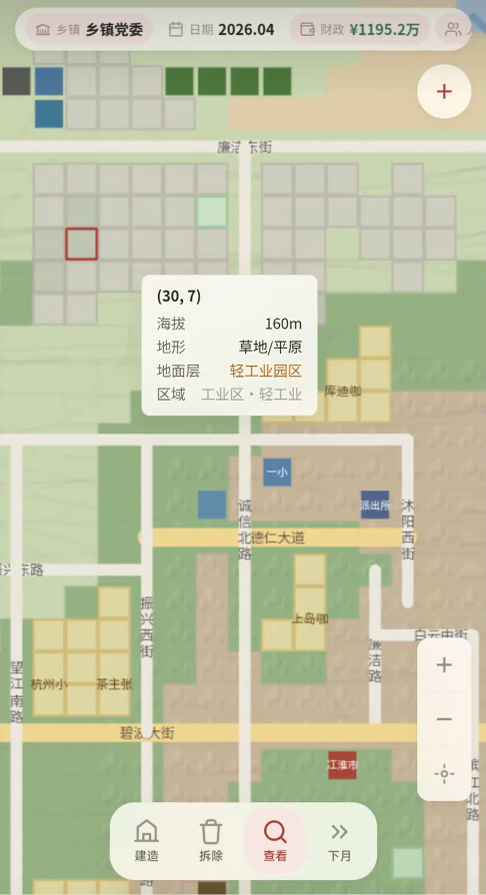
Task: Tap the red plus floating button
Action: pyautogui.click(x=444, y=92)
